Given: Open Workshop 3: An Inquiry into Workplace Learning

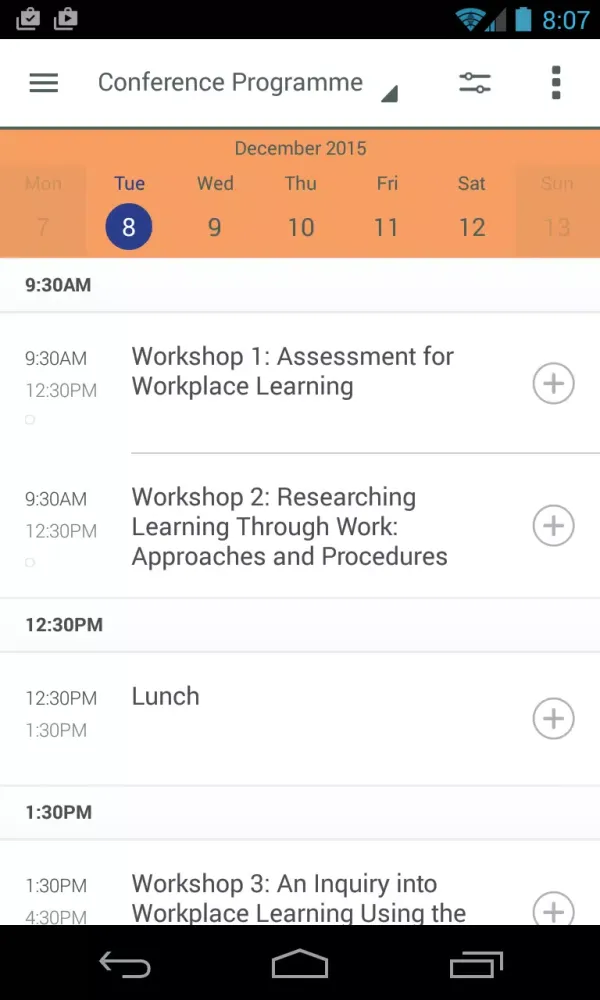Looking at the screenshot, I should 298,898.
